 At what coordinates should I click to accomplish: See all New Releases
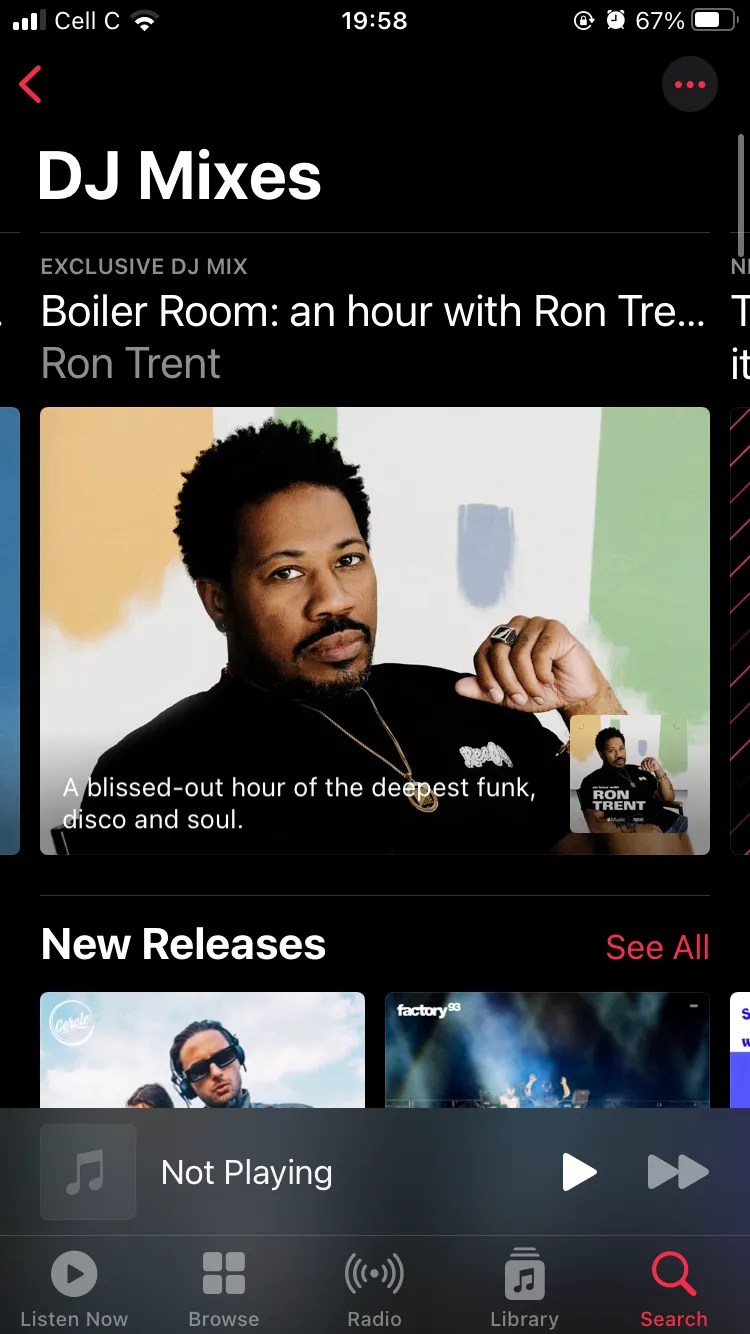click(x=657, y=947)
